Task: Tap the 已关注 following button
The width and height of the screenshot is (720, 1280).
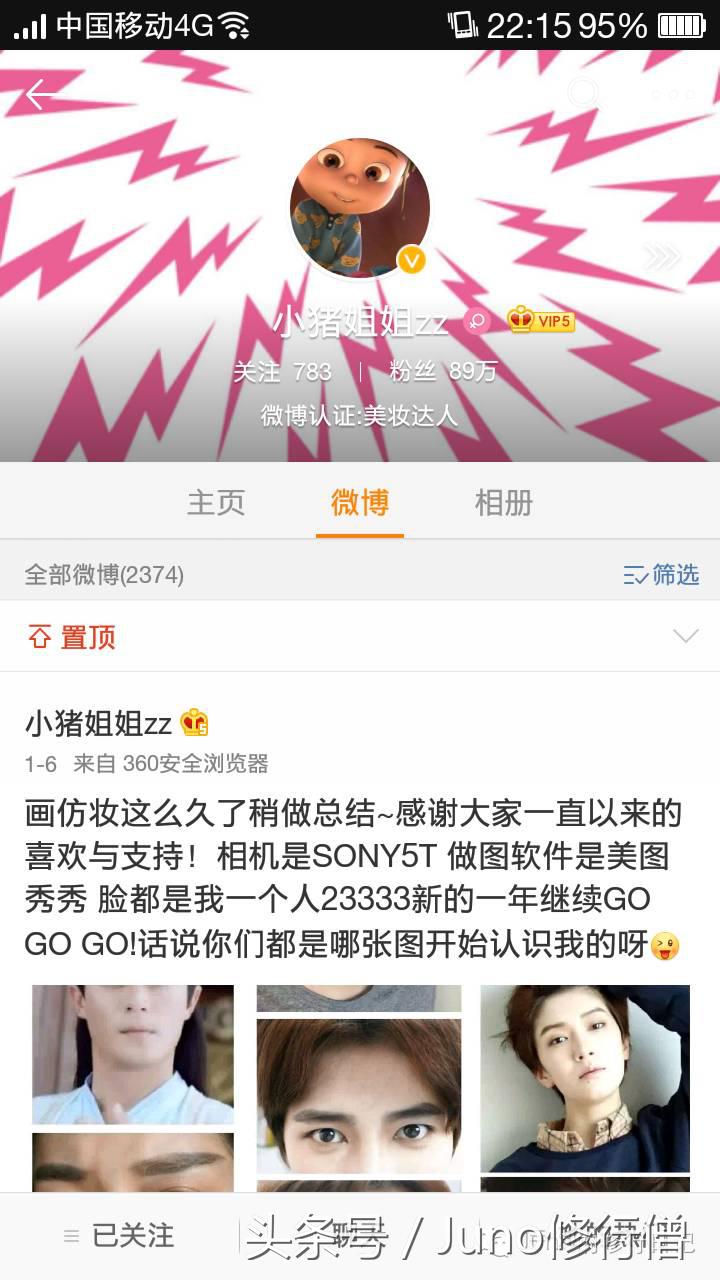Action: (x=118, y=1236)
